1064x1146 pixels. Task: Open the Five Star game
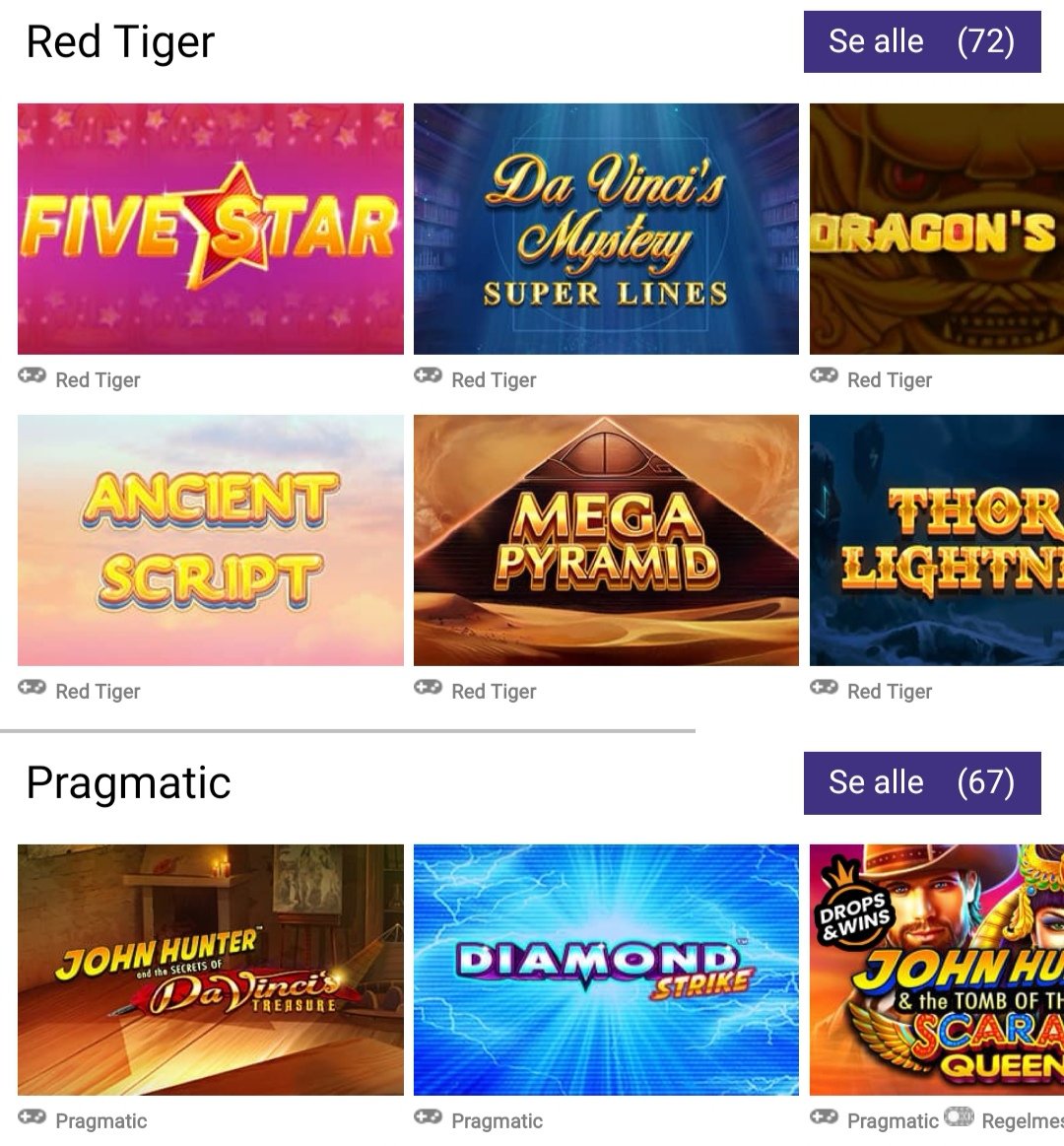pos(210,229)
